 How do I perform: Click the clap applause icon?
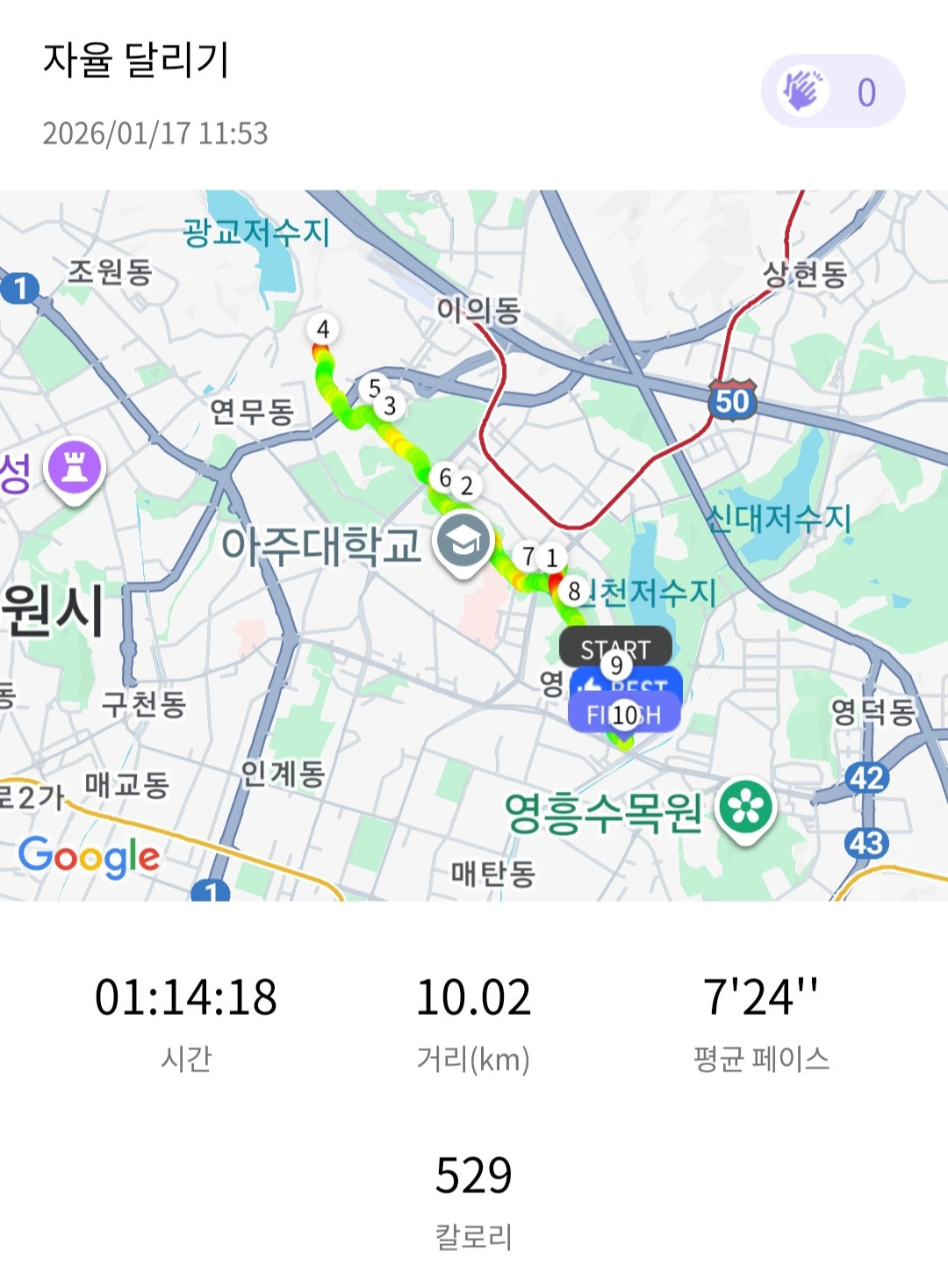point(804,89)
